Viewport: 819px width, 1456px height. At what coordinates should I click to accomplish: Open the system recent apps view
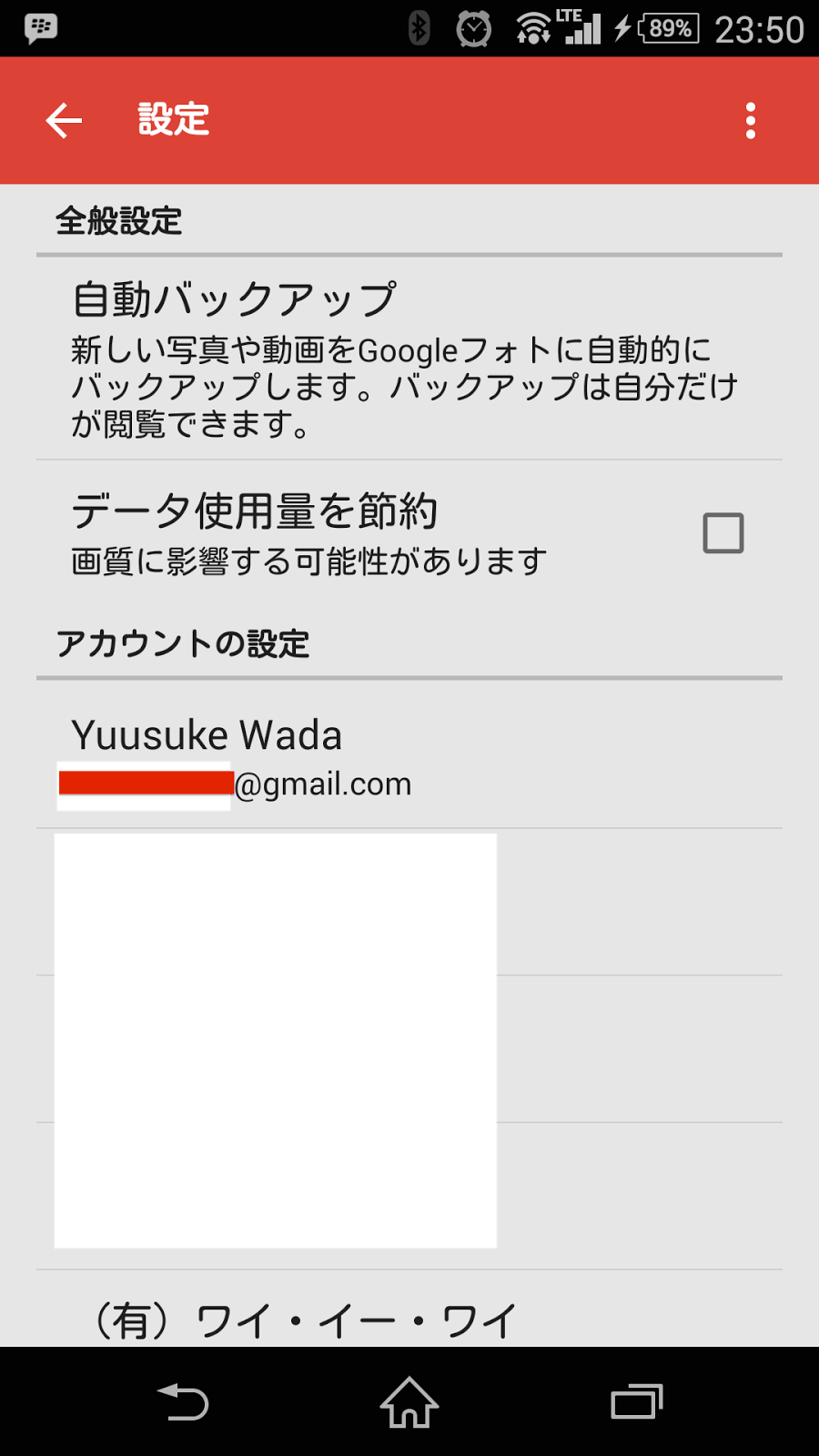(636, 1402)
